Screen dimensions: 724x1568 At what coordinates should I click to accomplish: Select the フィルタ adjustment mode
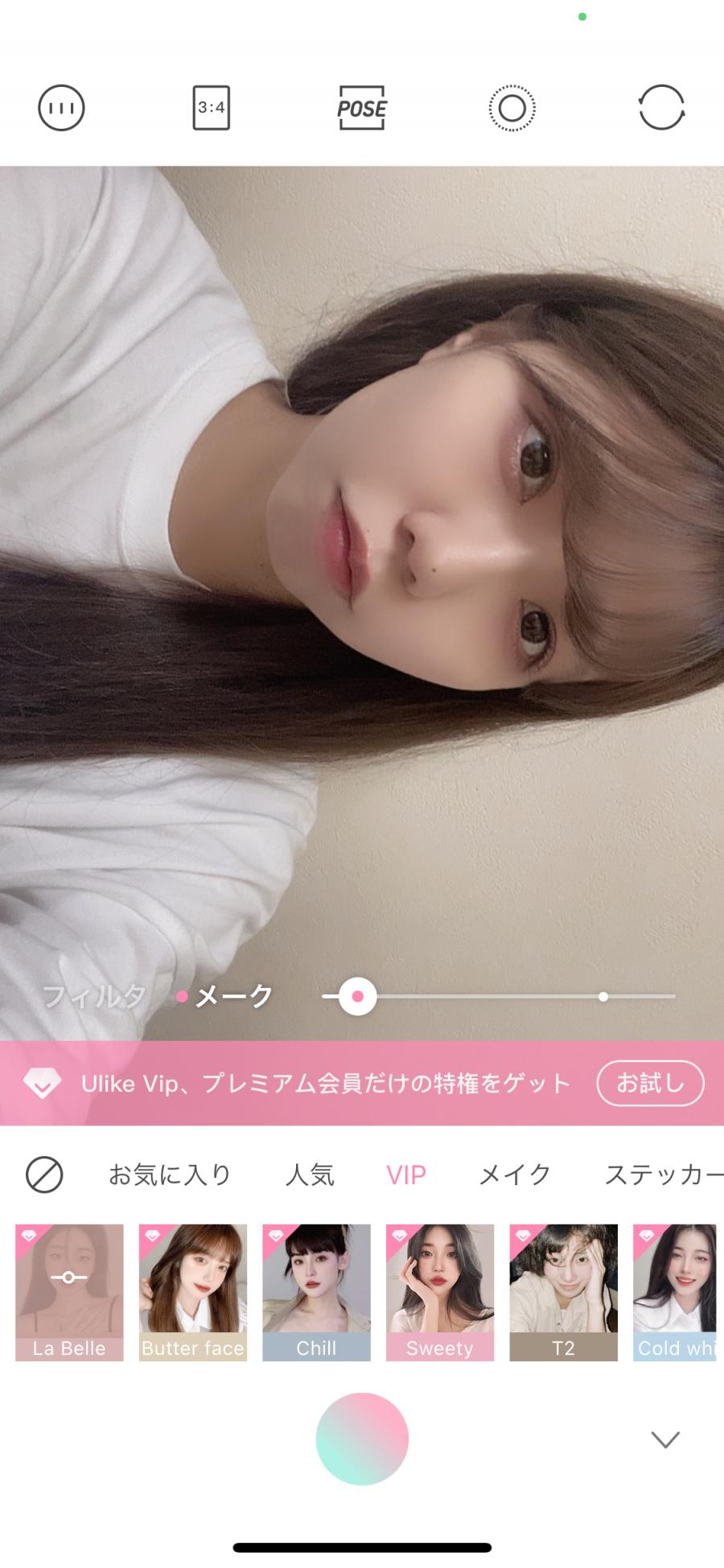pyautogui.click(x=94, y=997)
